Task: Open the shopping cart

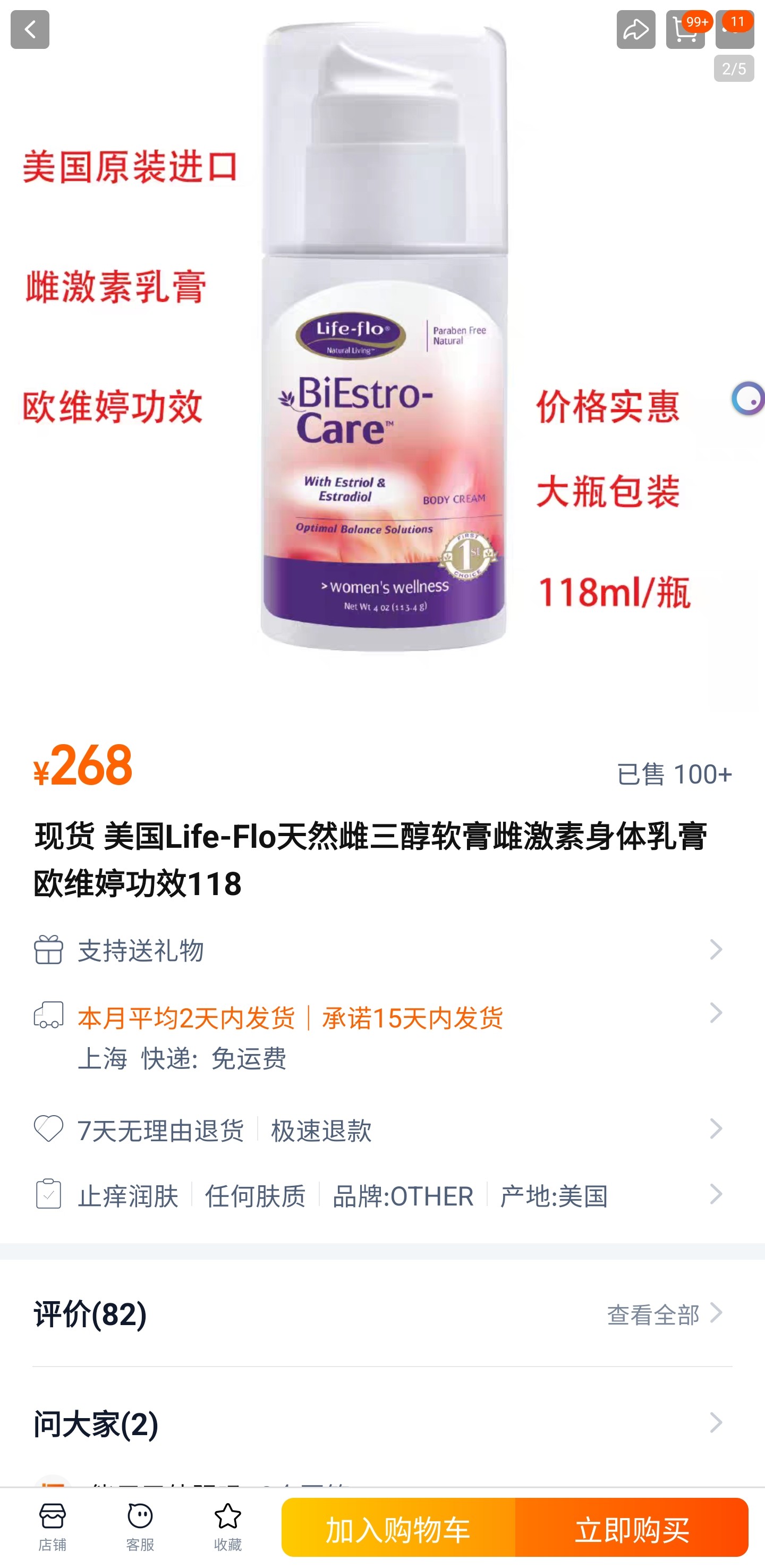Action: tap(685, 29)
